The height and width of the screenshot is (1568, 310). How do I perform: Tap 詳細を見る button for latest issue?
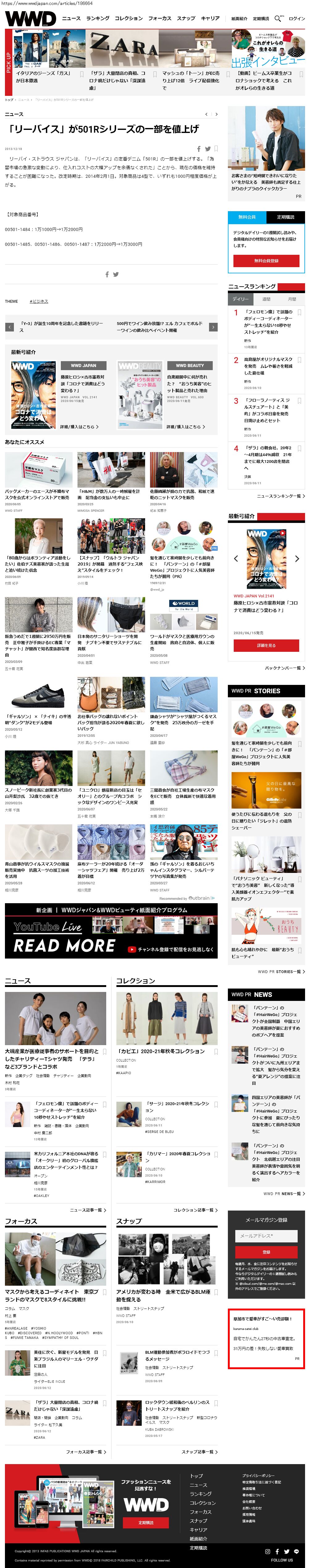point(266,645)
